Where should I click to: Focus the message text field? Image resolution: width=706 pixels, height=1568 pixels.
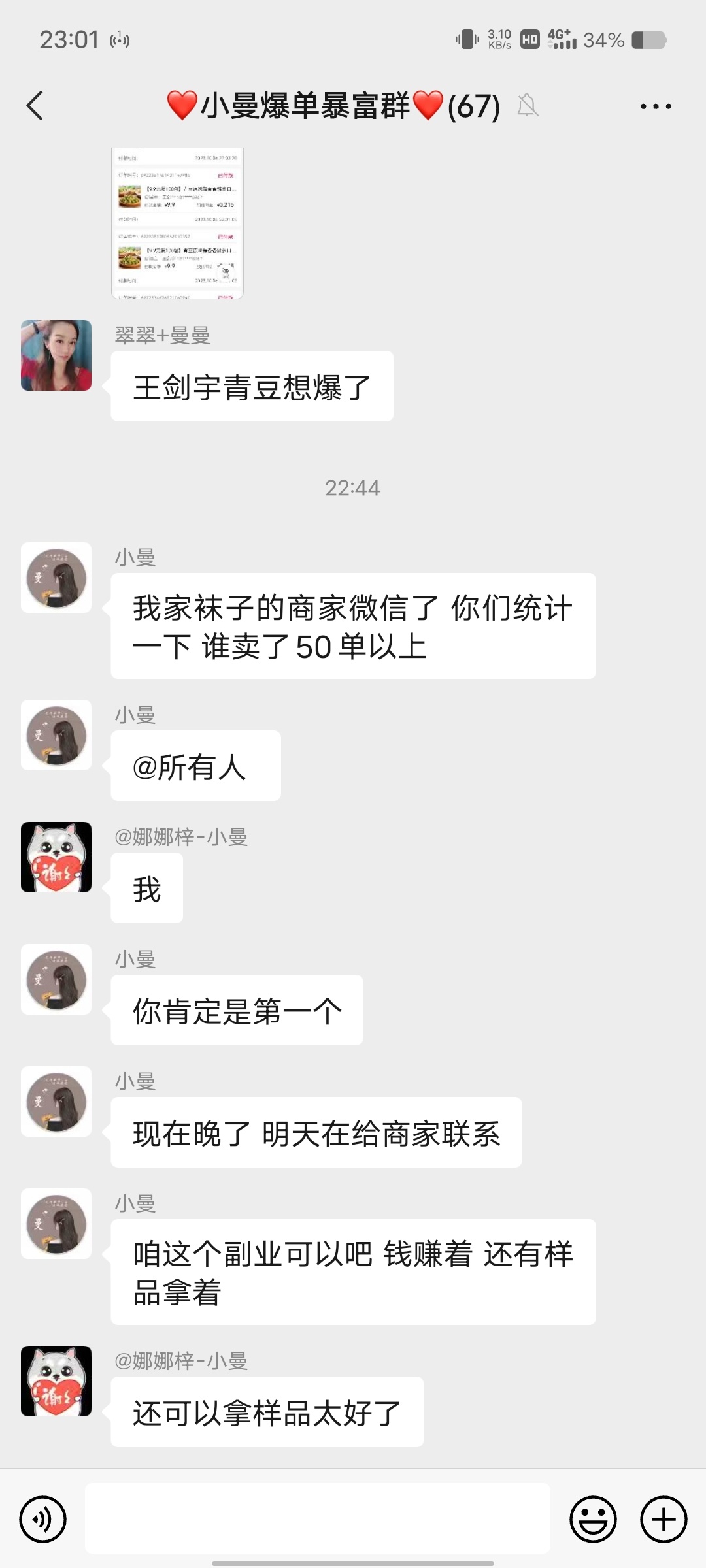click(x=318, y=1518)
